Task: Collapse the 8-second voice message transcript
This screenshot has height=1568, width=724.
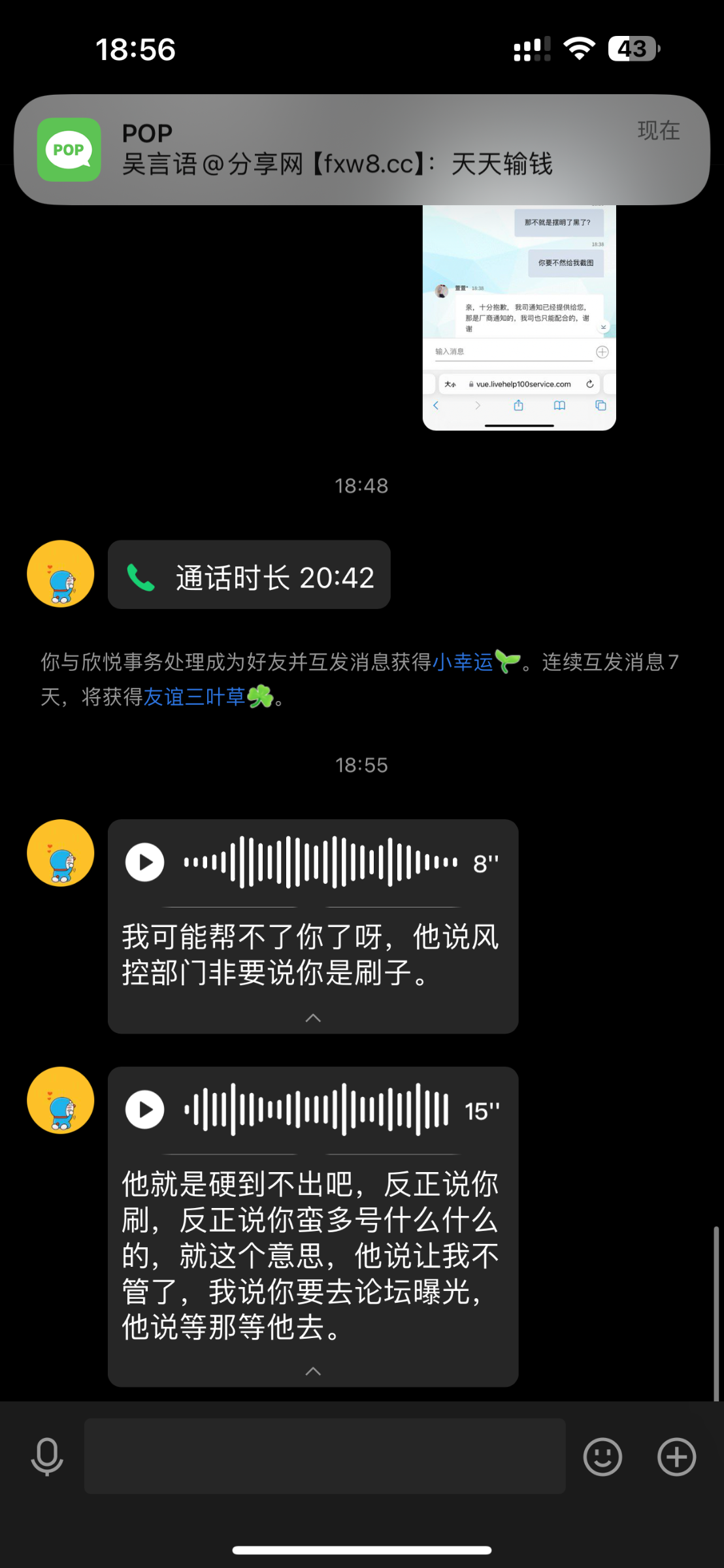Action: pyautogui.click(x=313, y=1018)
